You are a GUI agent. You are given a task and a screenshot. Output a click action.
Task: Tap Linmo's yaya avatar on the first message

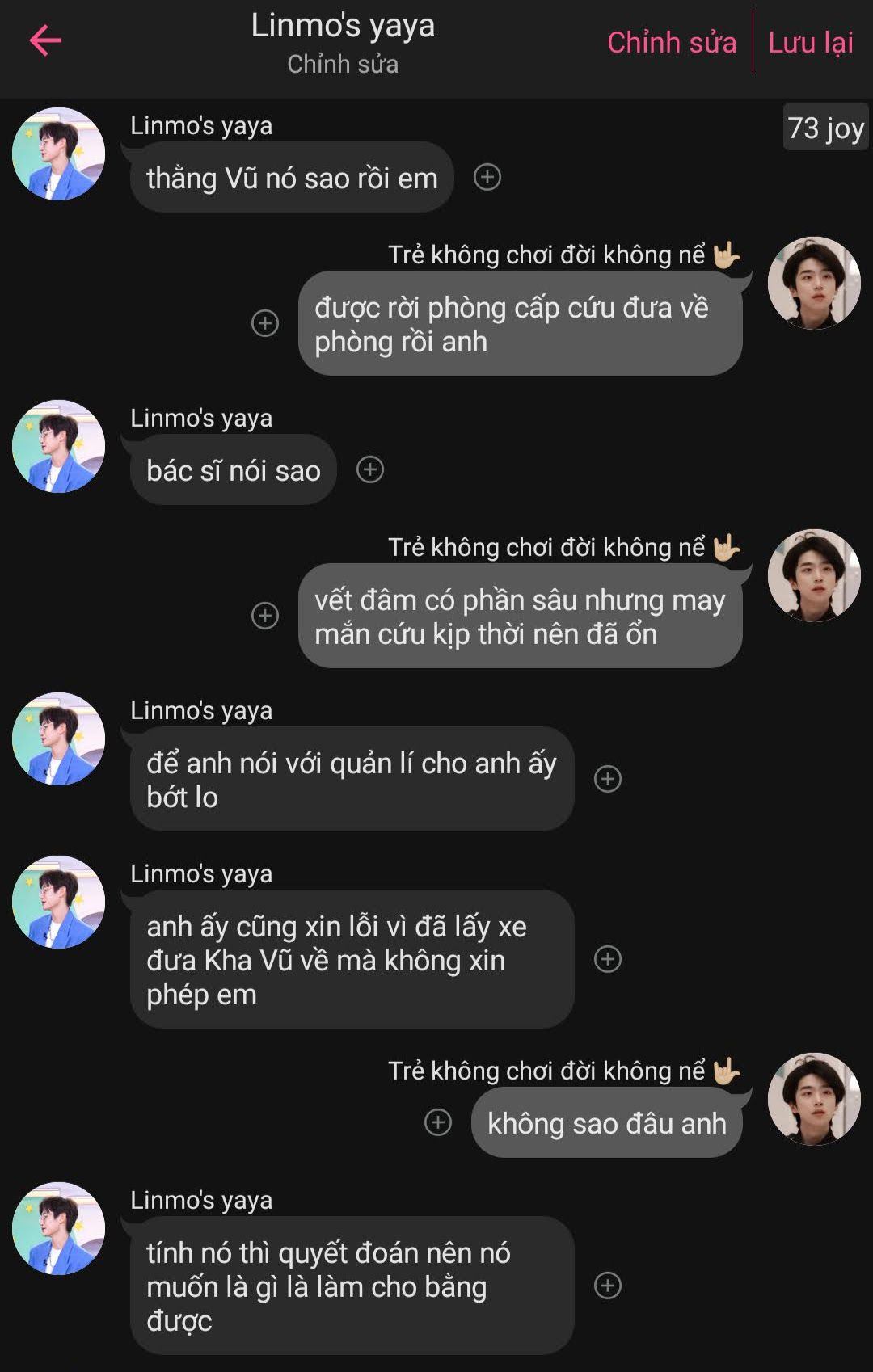point(58,154)
